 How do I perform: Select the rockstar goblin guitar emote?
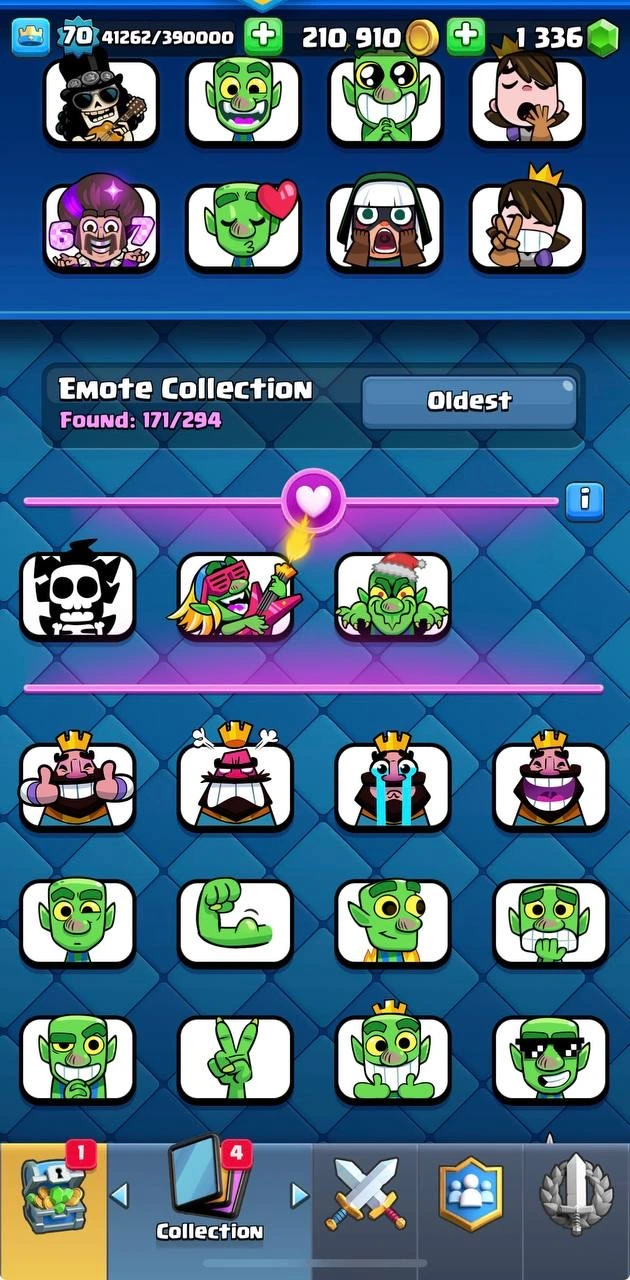point(235,596)
